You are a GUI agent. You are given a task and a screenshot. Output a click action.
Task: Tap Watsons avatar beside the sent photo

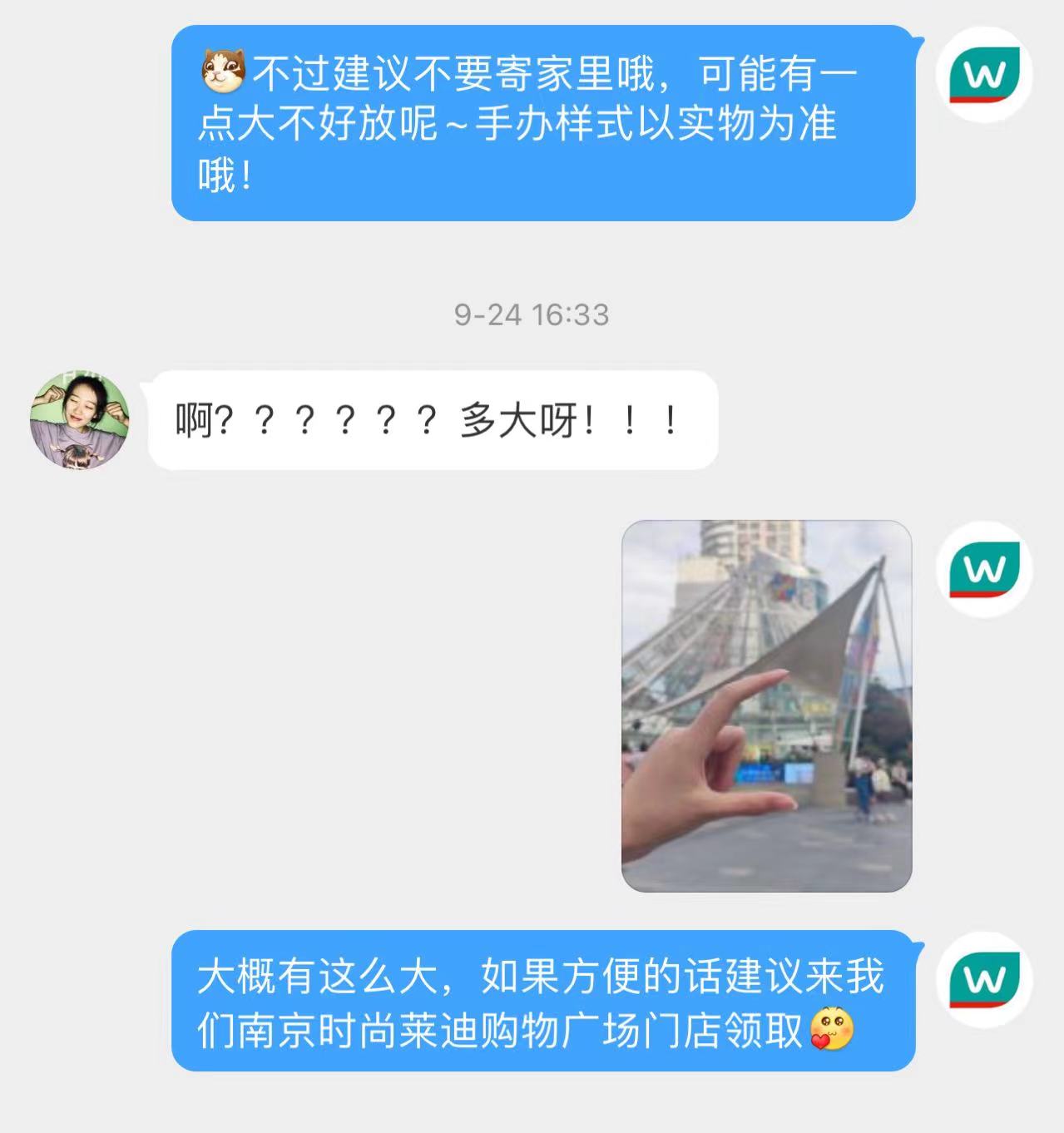pyautogui.click(x=984, y=570)
